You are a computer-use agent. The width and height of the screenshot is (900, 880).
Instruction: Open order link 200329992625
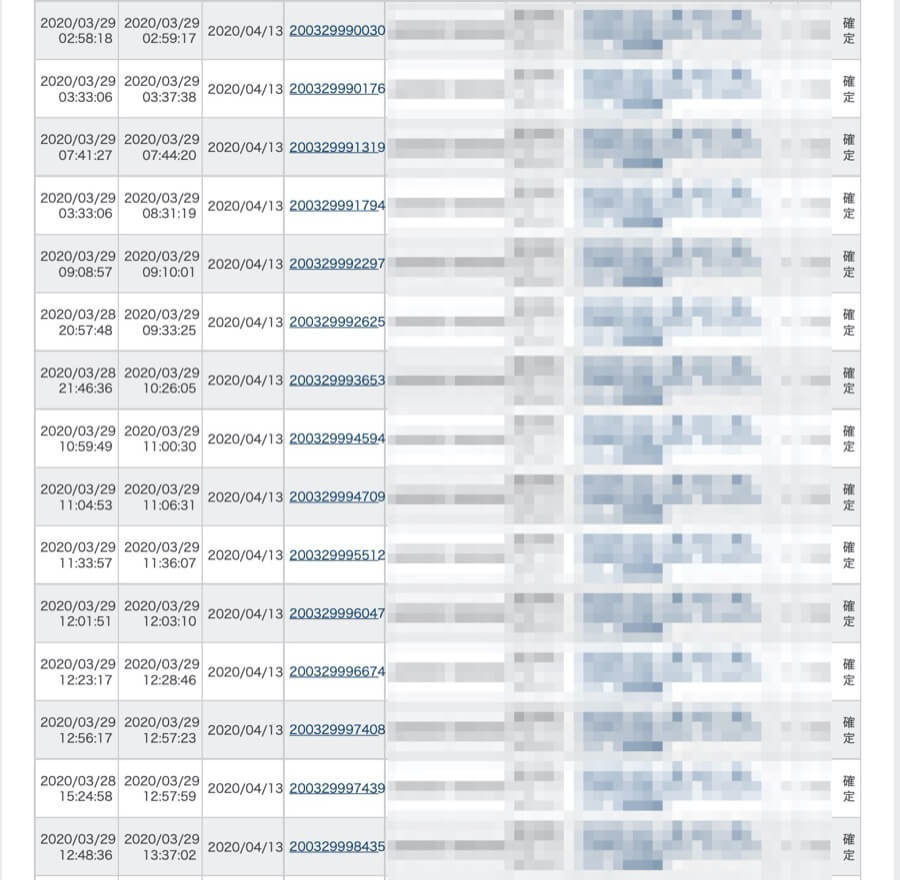(337, 322)
